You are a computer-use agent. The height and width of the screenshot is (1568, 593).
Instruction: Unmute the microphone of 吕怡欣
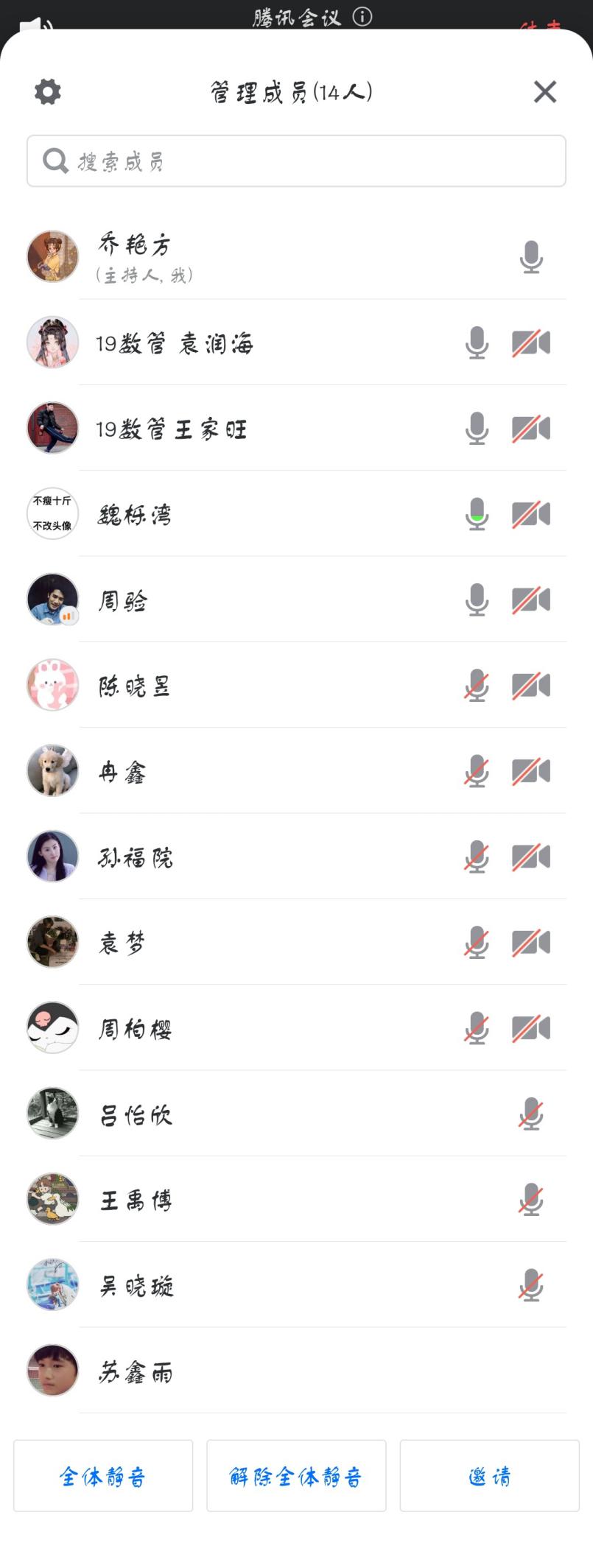(x=531, y=1114)
